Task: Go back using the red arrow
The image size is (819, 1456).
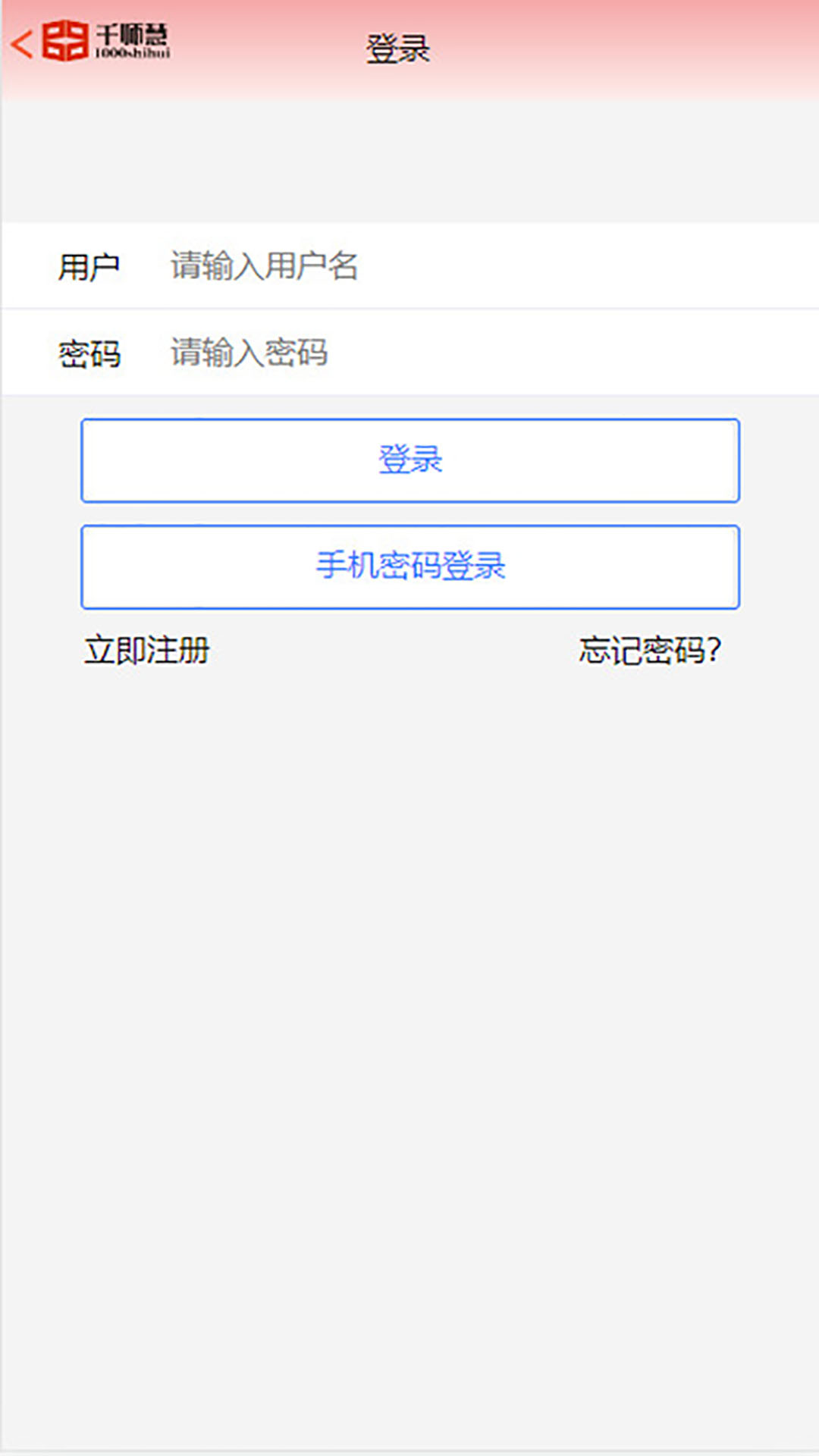Action: tap(23, 43)
